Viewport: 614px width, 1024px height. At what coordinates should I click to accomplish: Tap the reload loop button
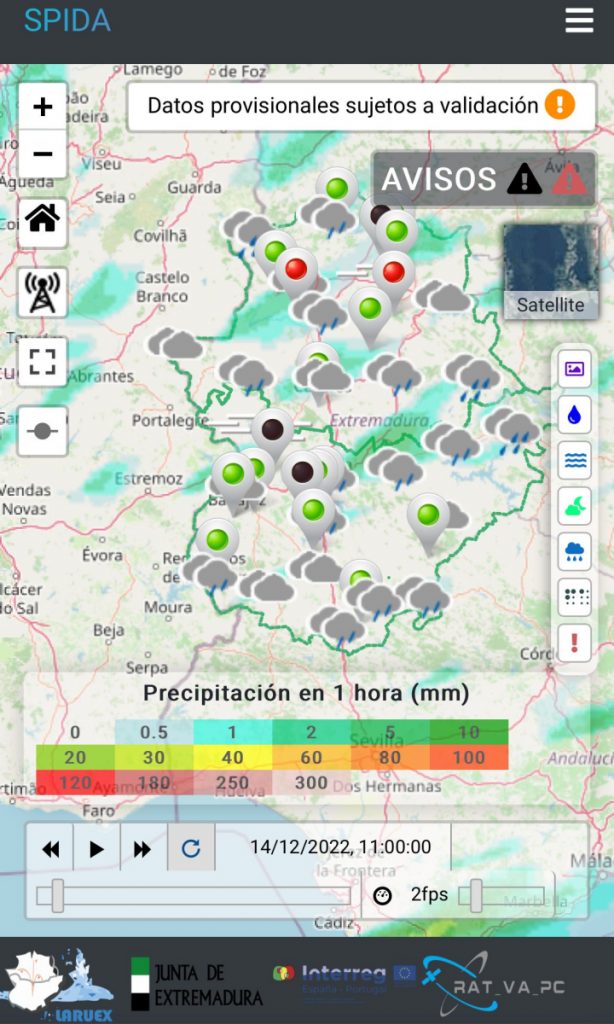tap(191, 848)
